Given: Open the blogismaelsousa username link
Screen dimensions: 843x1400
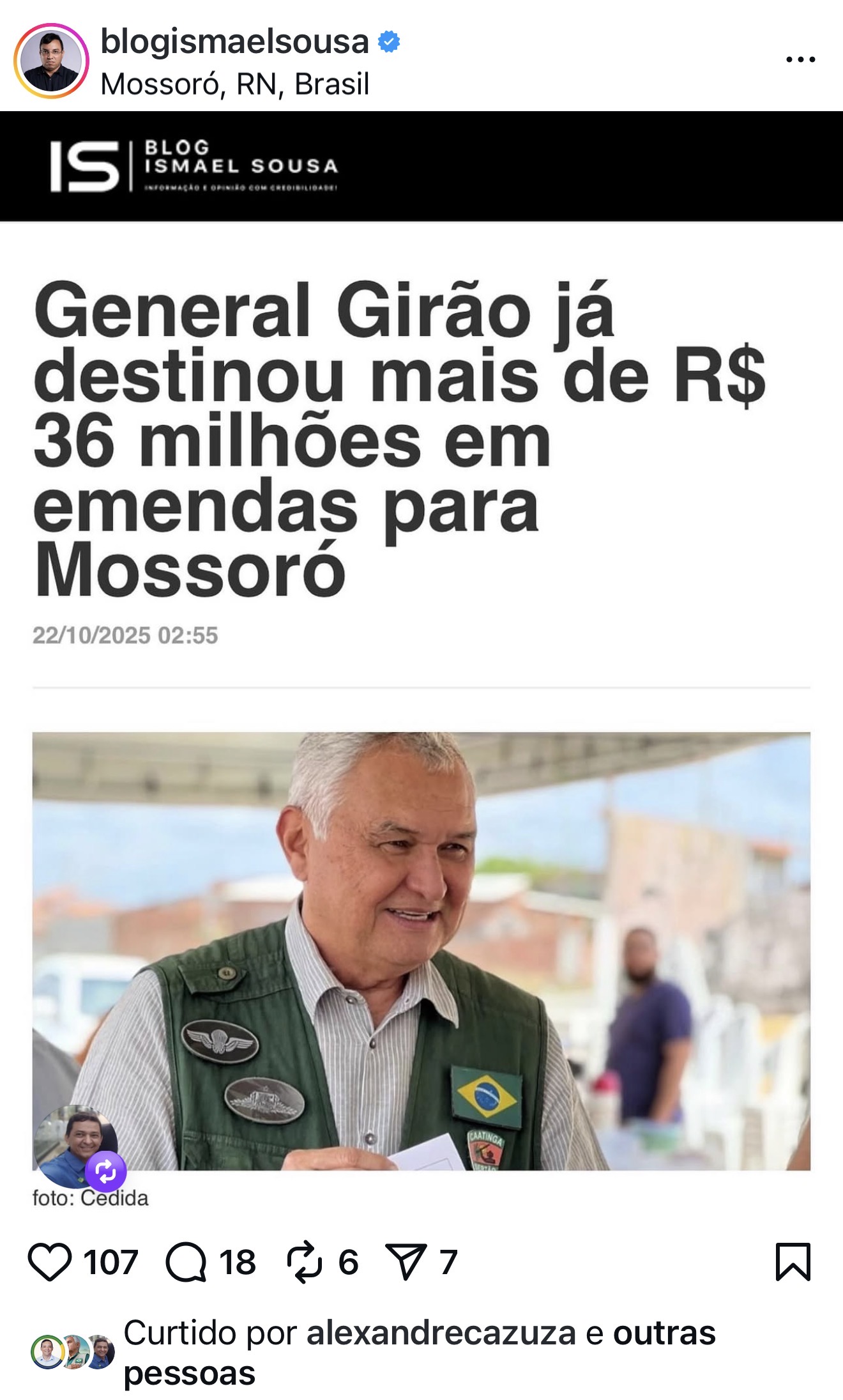Looking at the screenshot, I should tap(234, 42).
